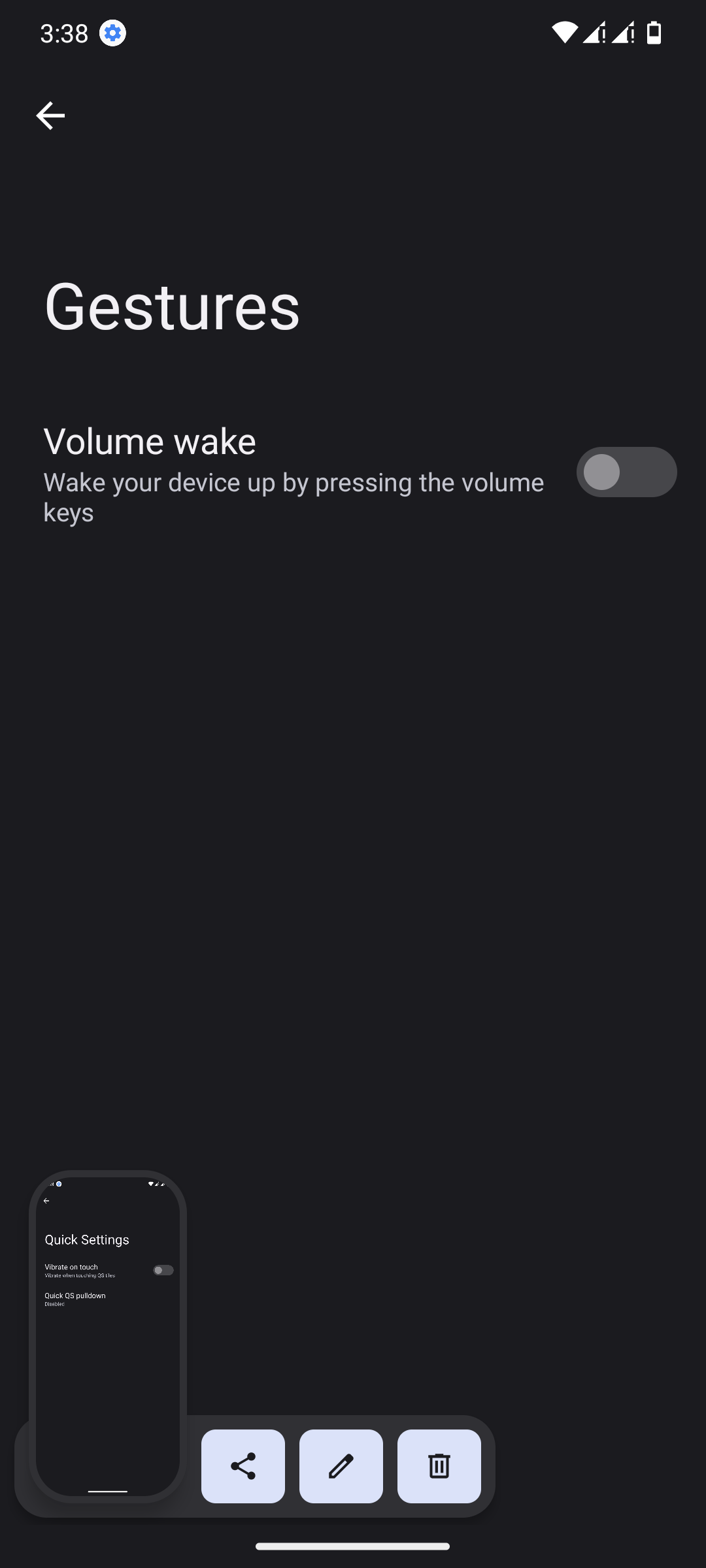Screen dimensions: 706x1568
Task: Share the captured screenshot
Action: [x=243, y=1466]
